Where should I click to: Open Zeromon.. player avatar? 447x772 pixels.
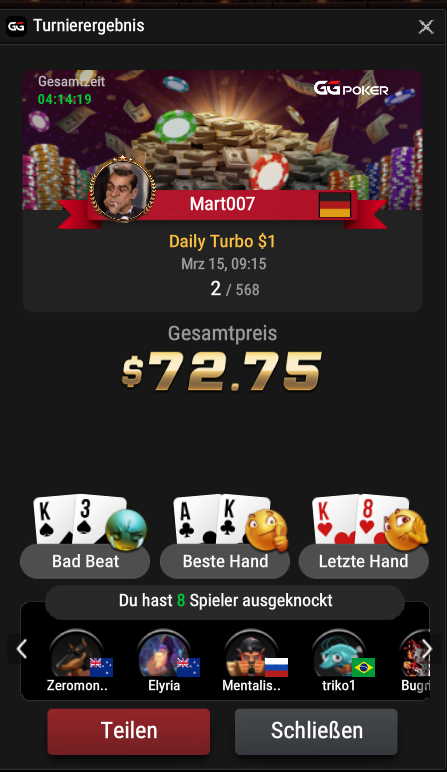point(77,654)
